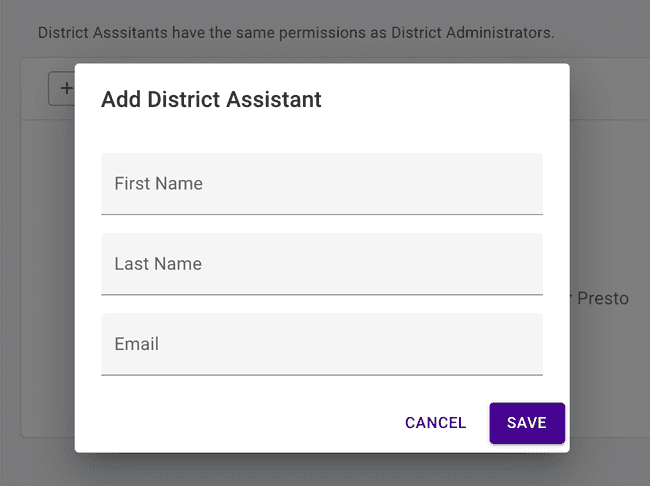Select the Last Name field
This screenshot has height=486, width=650.
click(x=321, y=264)
